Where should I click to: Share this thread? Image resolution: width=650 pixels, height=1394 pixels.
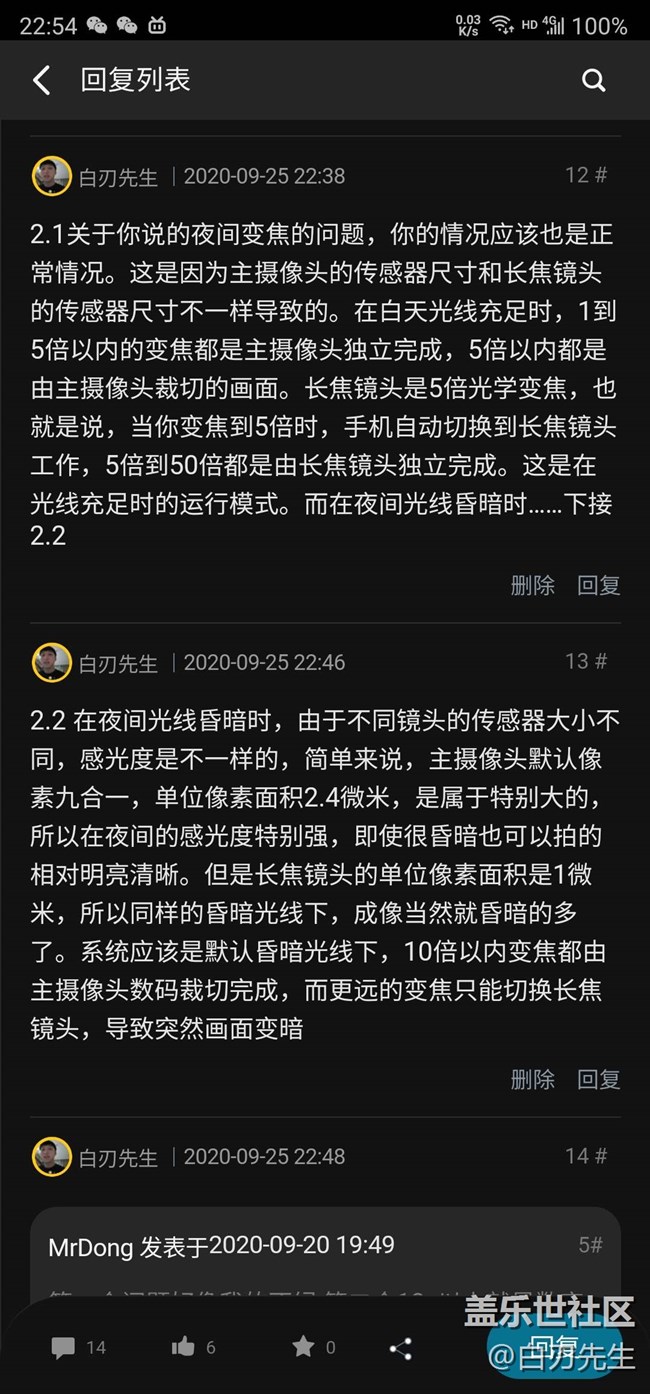click(x=400, y=1347)
